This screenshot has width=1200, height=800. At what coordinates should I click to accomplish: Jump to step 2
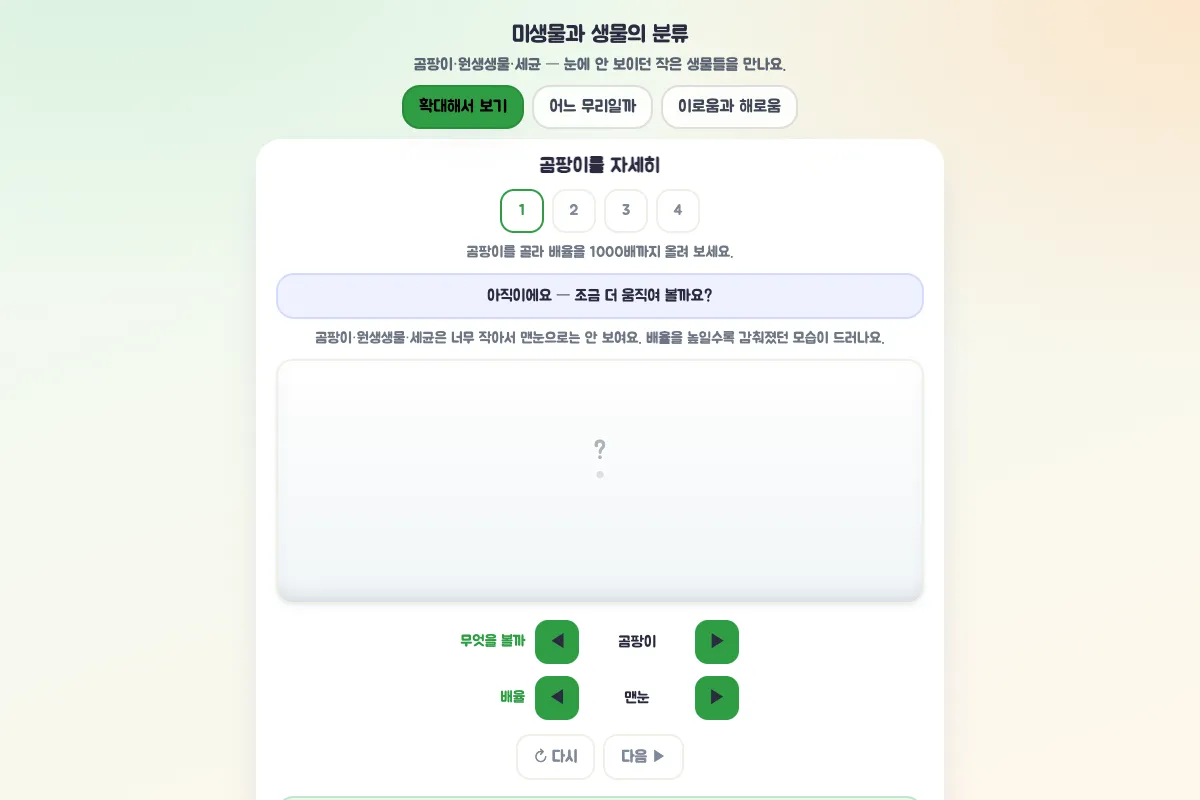[574, 211]
